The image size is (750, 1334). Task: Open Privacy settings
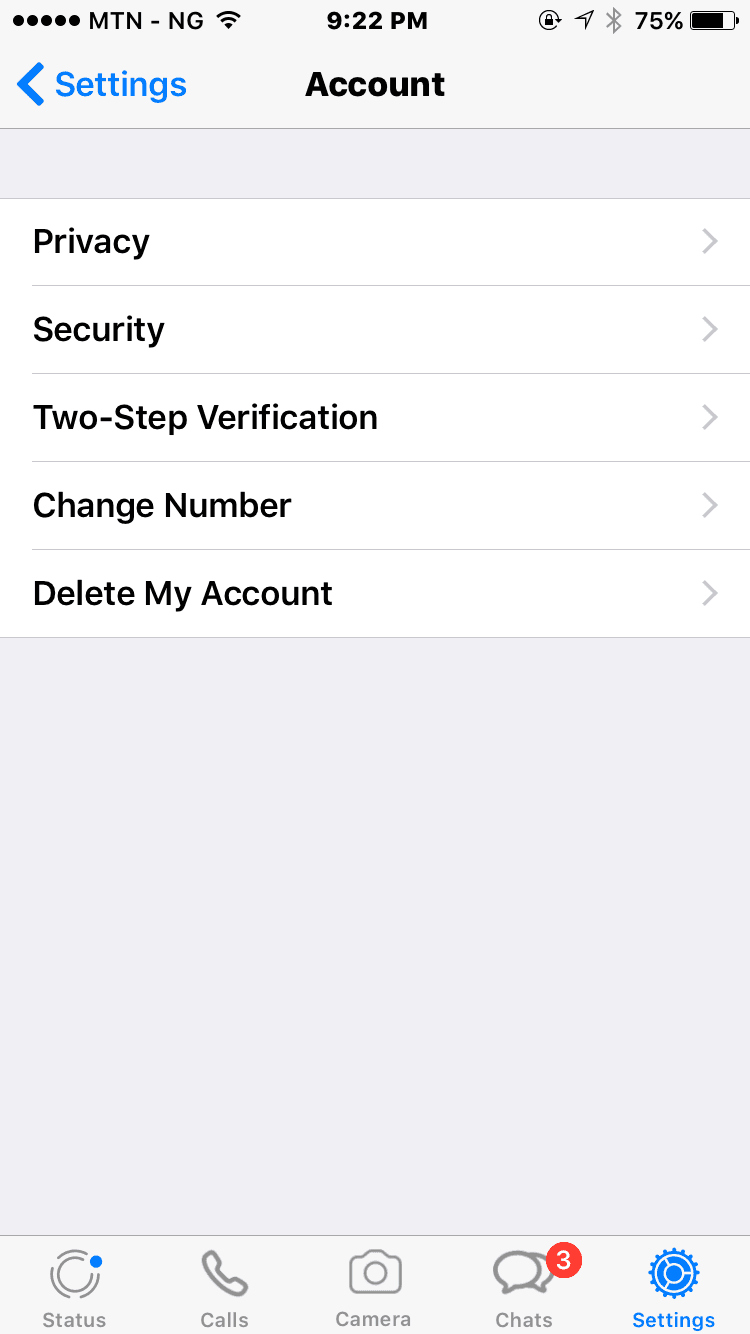pyautogui.click(x=375, y=242)
